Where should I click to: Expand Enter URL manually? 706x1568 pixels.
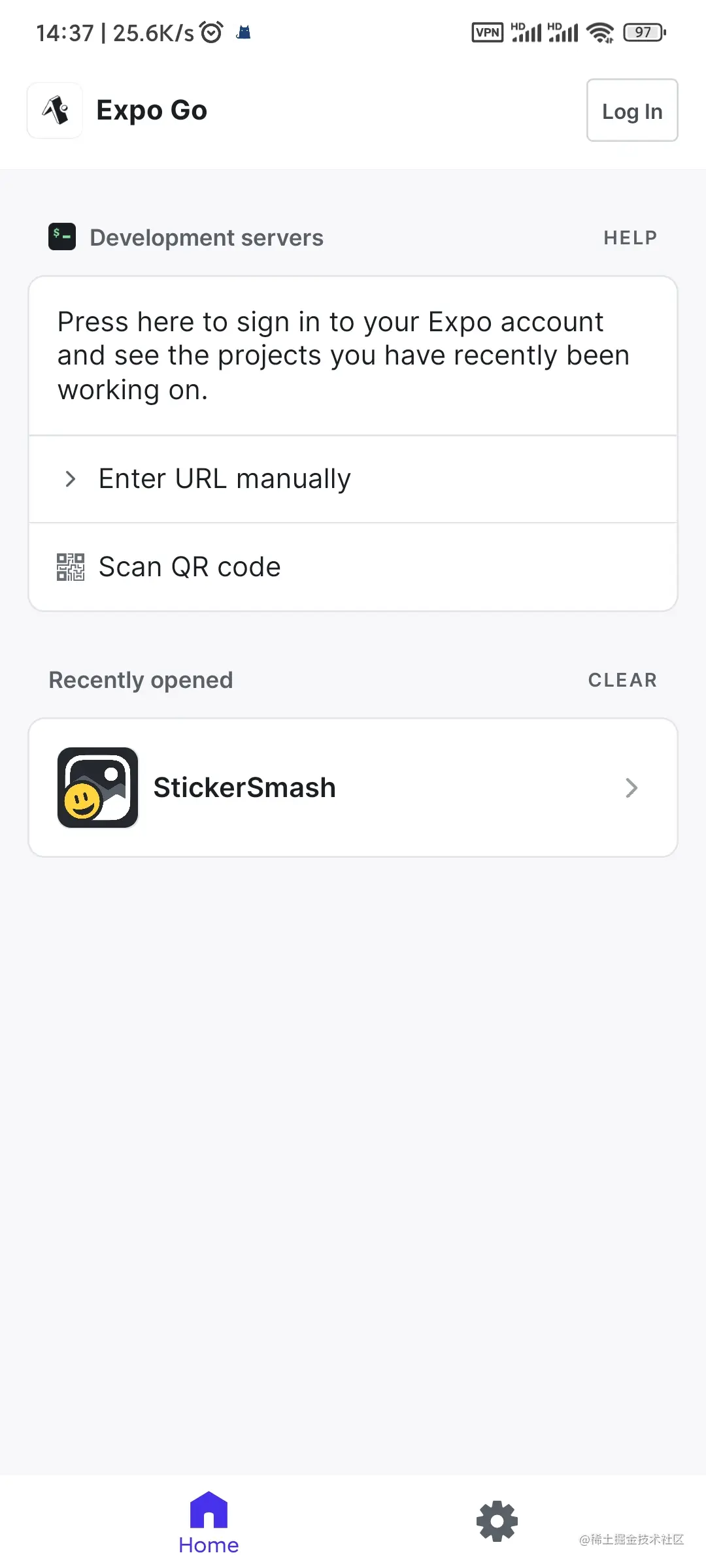pos(353,479)
